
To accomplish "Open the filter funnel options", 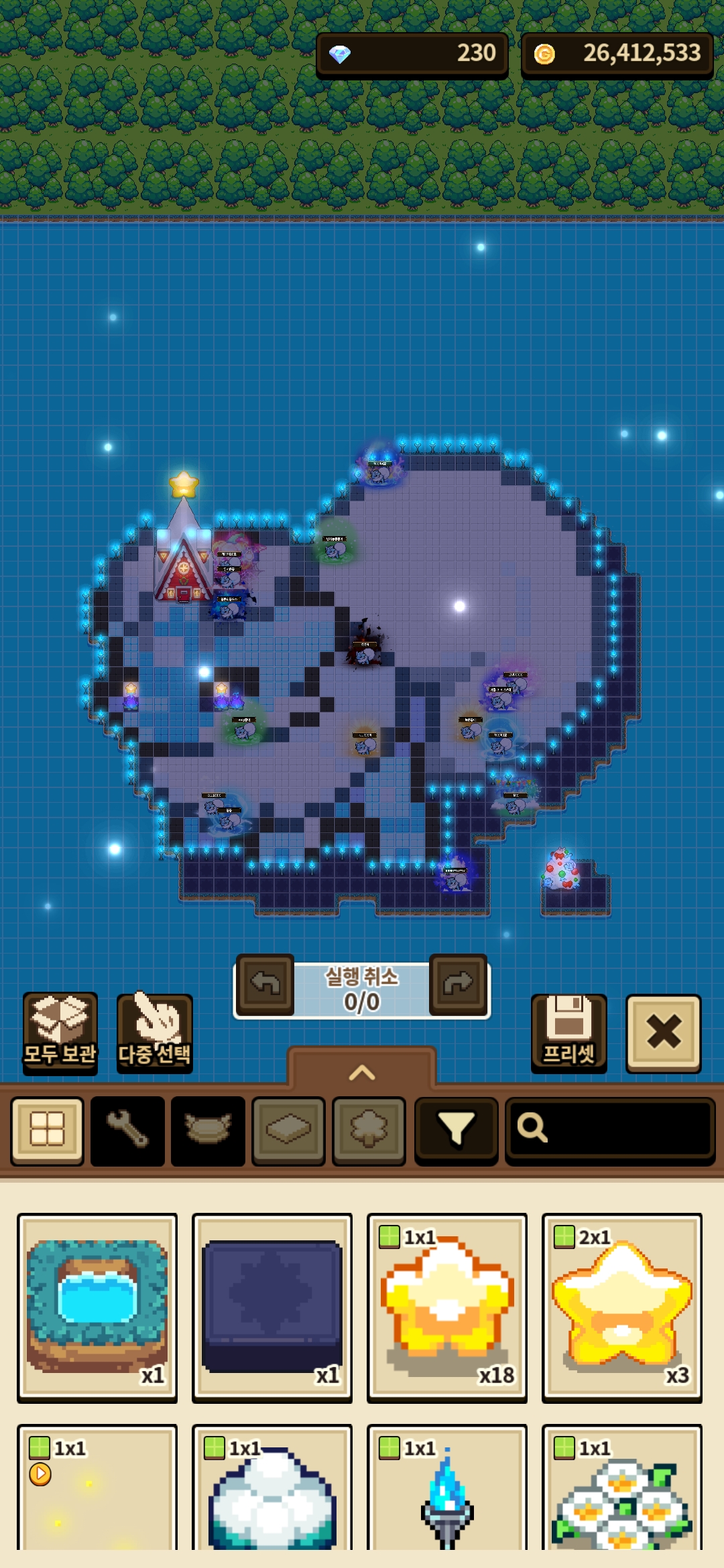I will pyautogui.click(x=456, y=1130).
